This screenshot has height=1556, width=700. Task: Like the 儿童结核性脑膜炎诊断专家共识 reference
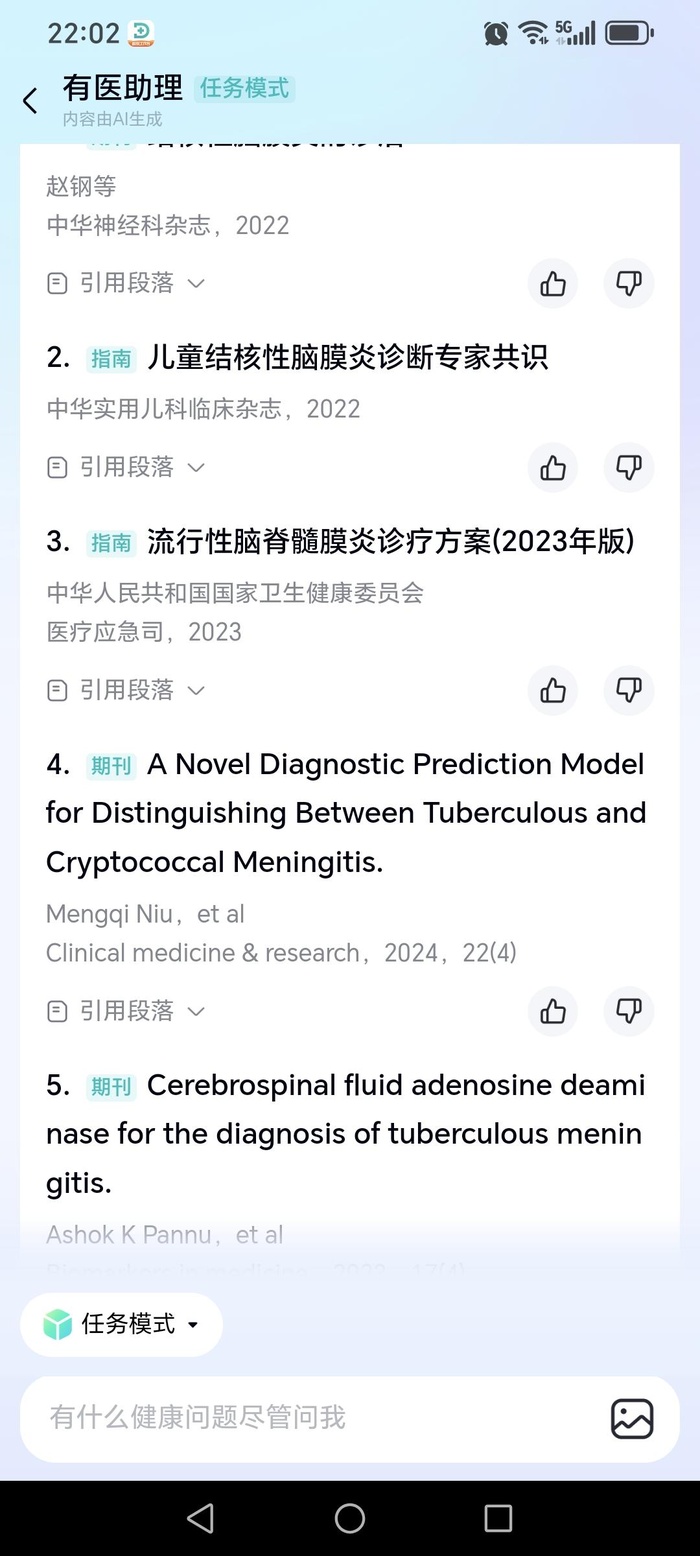tap(553, 468)
